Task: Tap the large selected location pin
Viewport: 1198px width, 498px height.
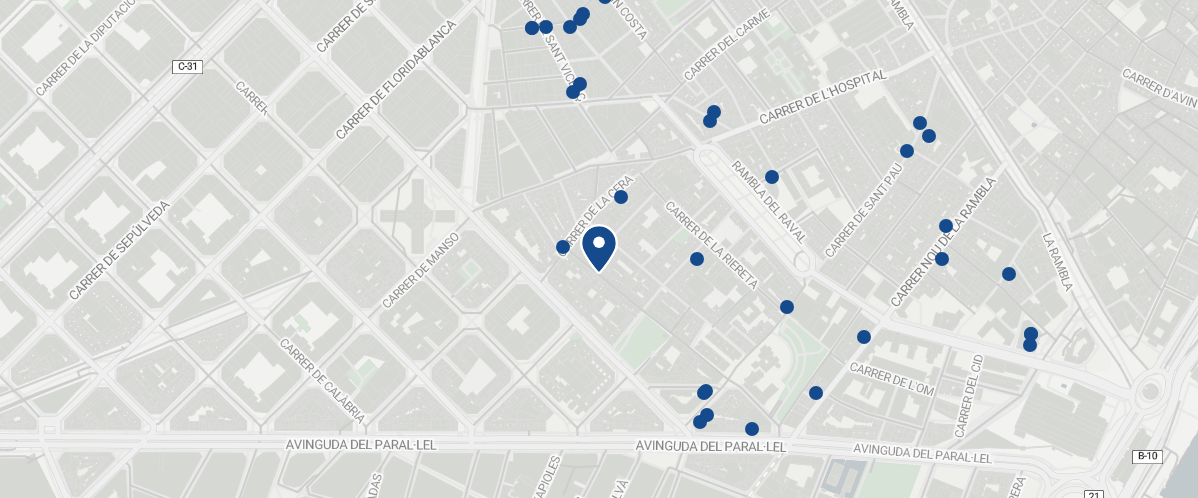Action: point(599,246)
